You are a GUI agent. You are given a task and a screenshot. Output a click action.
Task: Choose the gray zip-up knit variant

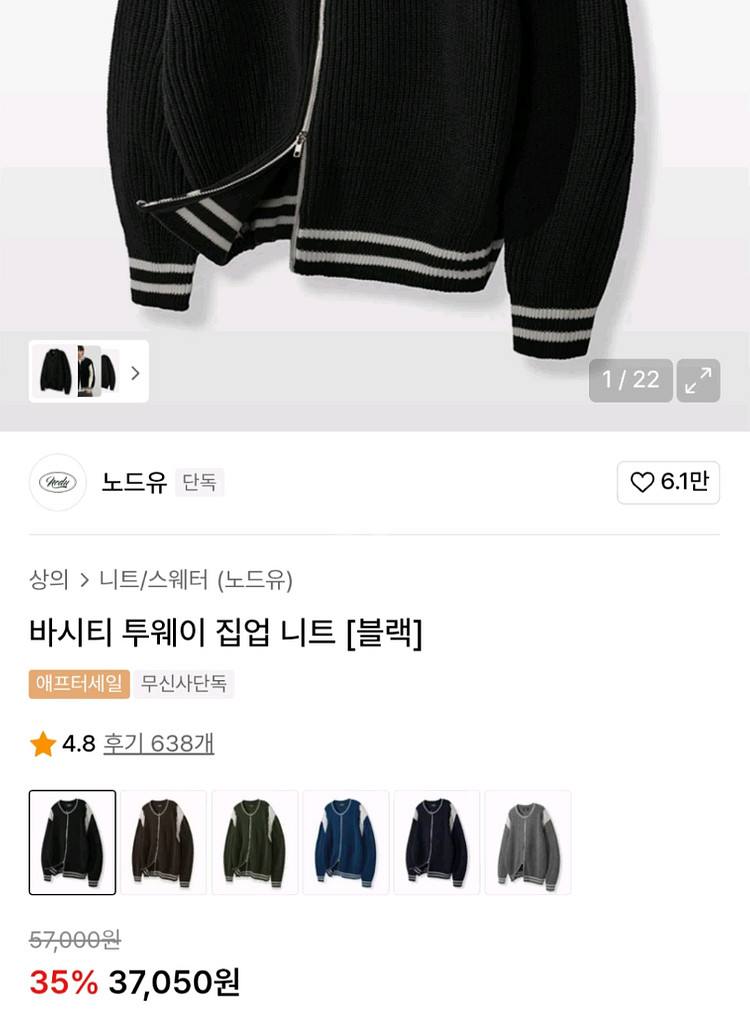coord(527,841)
